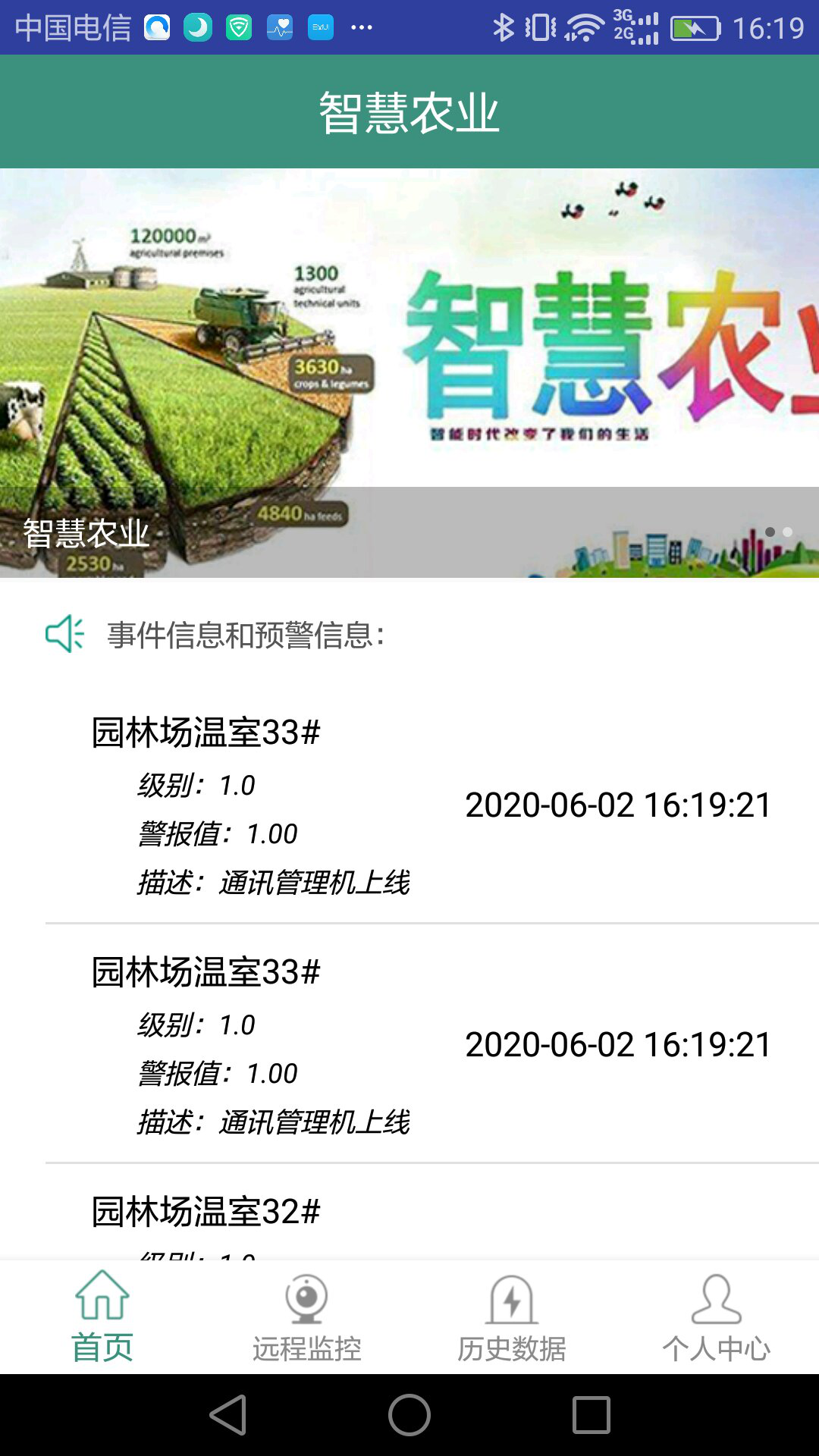Go to the 历史数据 tab
The width and height of the screenshot is (819, 1456).
pos(512,1317)
